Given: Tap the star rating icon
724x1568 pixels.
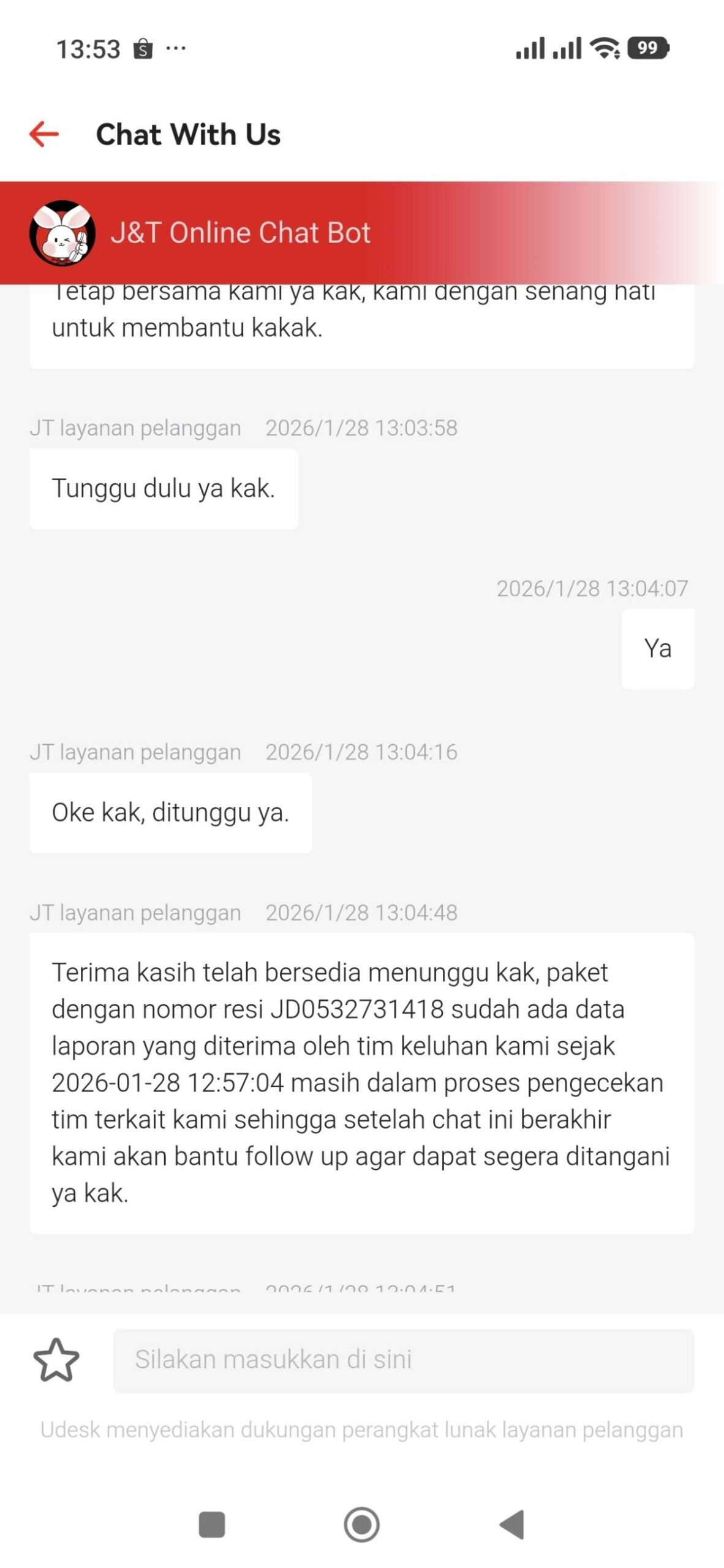Looking at the screenshot, I should (x=56, y=1359).
